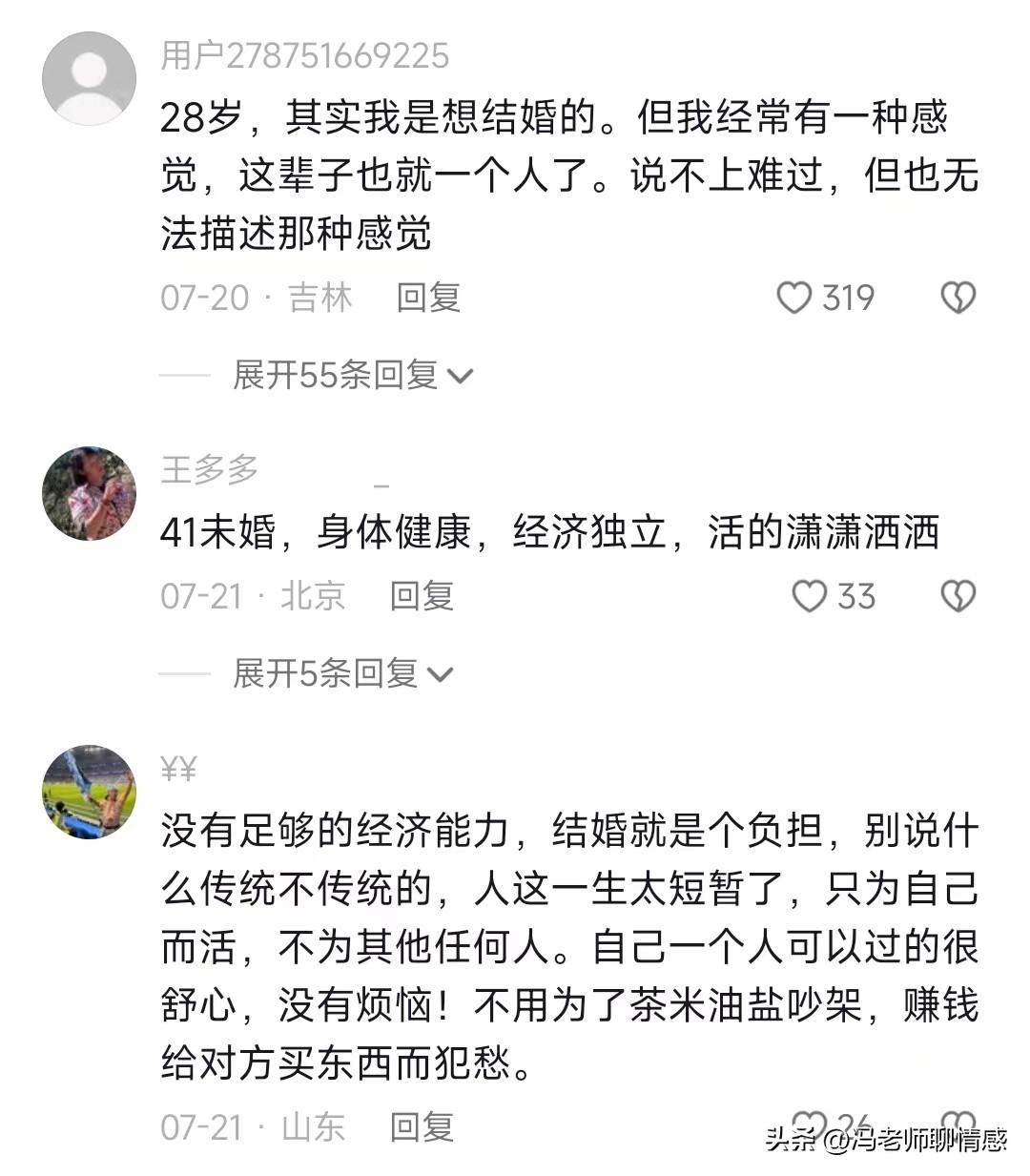This screenshot has width=1030, height=1176.
Task: Reply to the 28岁 comment from 吉林
Action: (x=428, y=298)
